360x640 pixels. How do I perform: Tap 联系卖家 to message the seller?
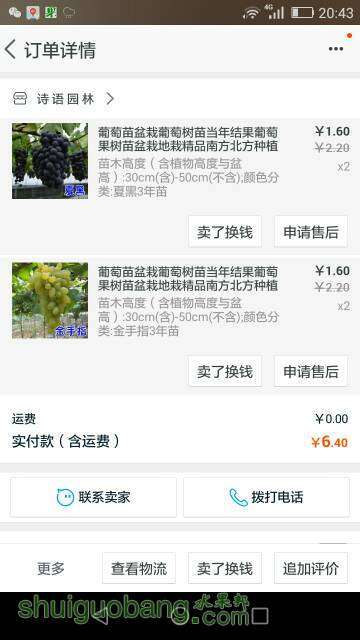point(93,497)
